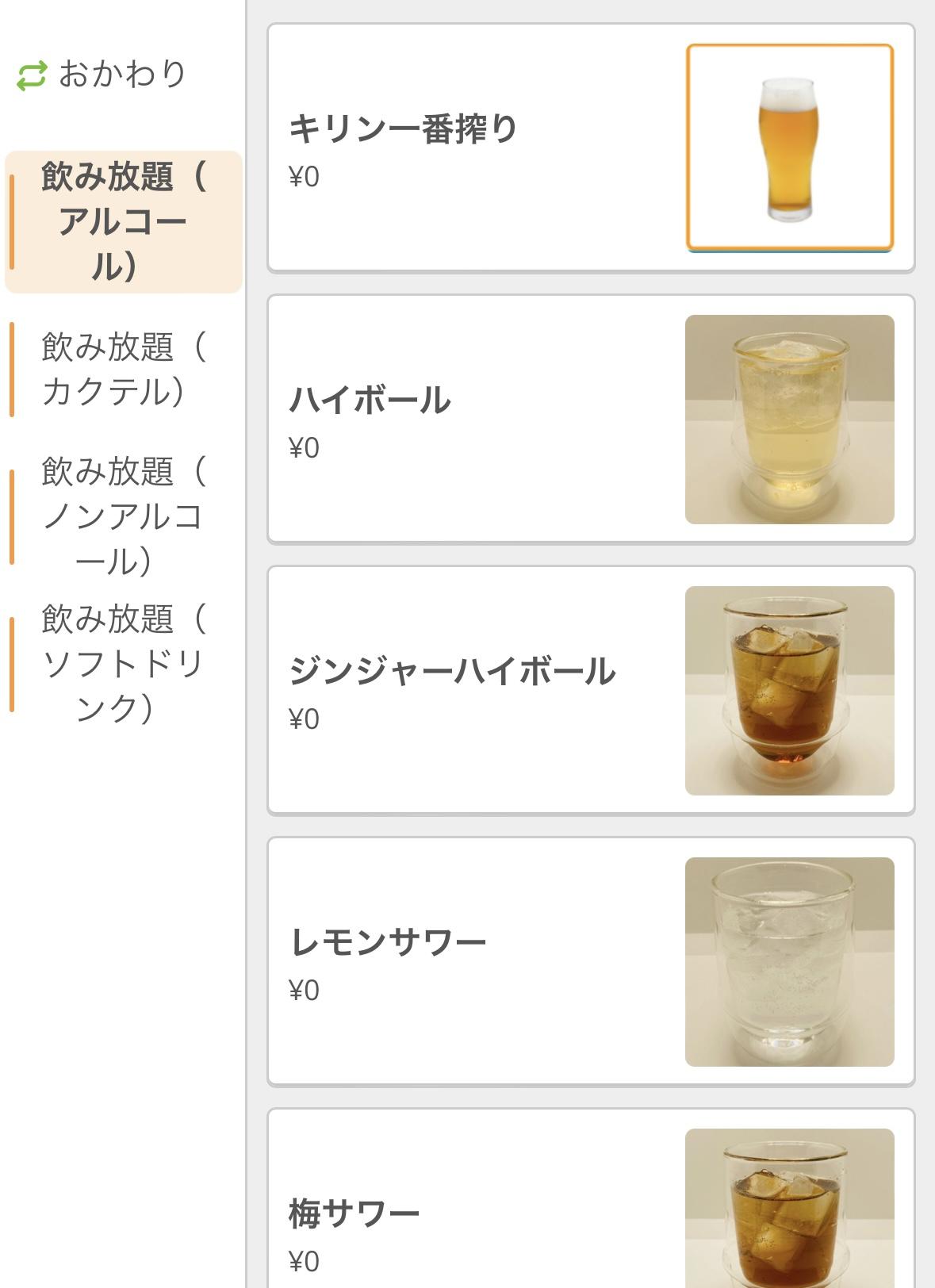This screenshot has width=935, height=1288.
Task: Switch to 飲み放題（カクテル） category
Action: [x=123, y=369]
